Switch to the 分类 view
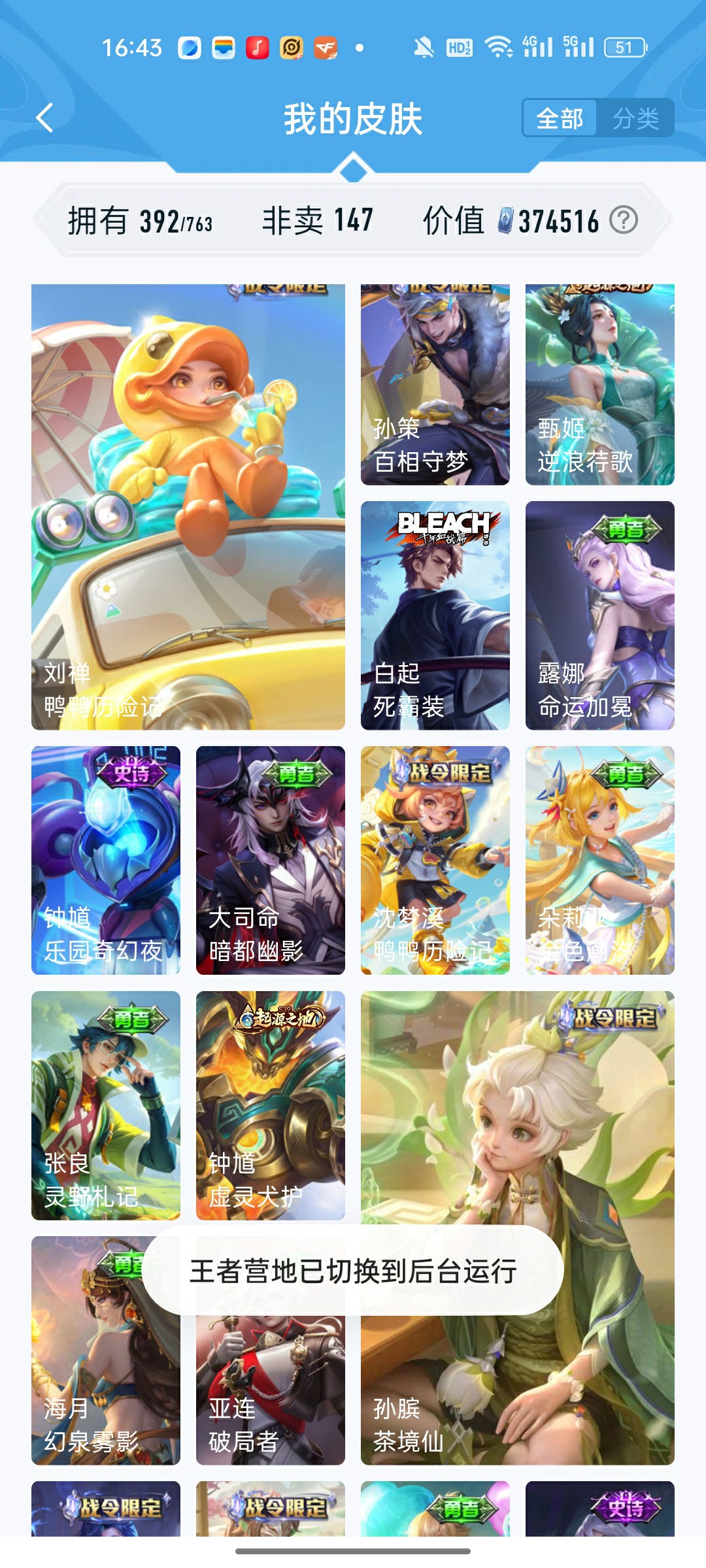 (635, 118)
